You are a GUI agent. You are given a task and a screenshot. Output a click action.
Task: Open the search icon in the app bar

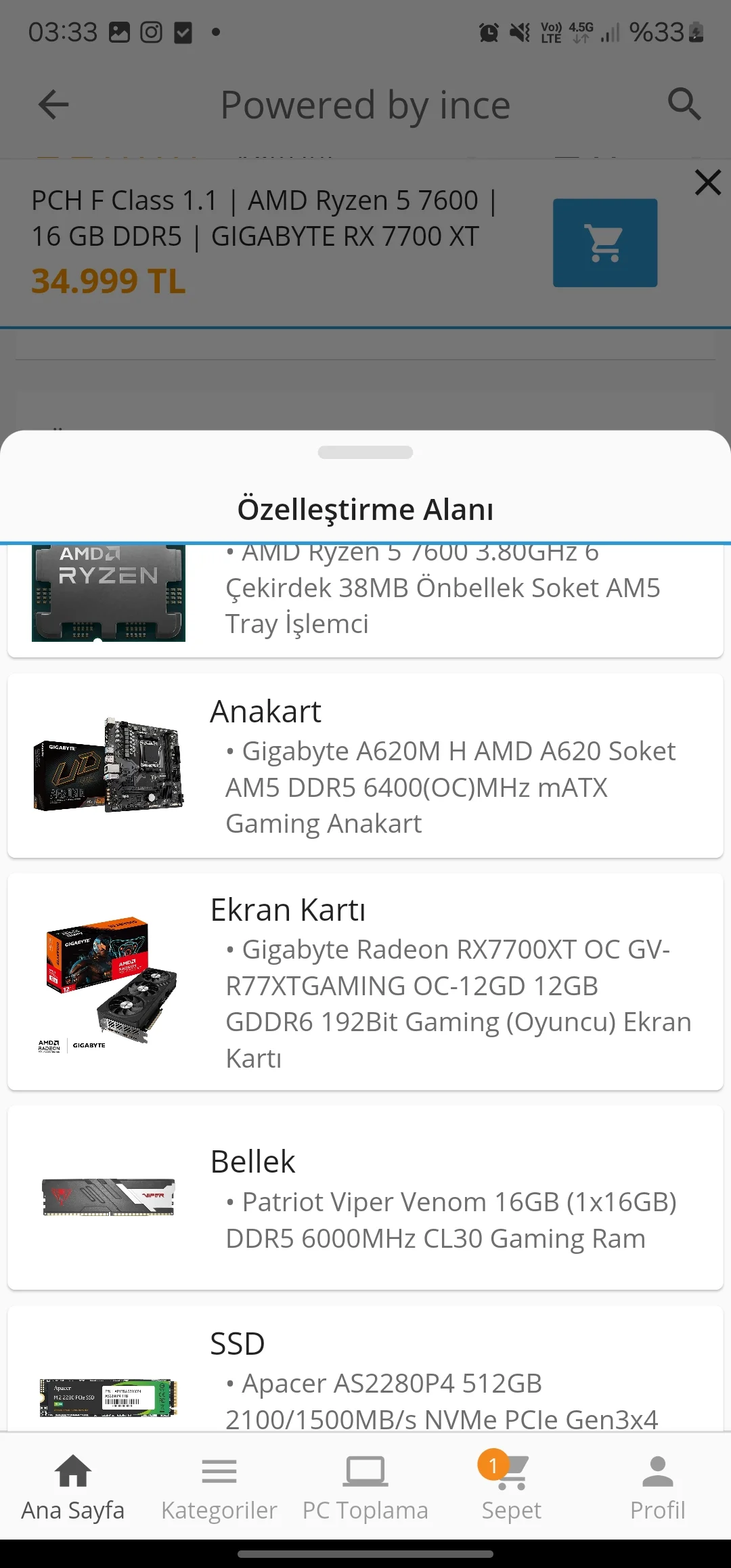(684, 105)
